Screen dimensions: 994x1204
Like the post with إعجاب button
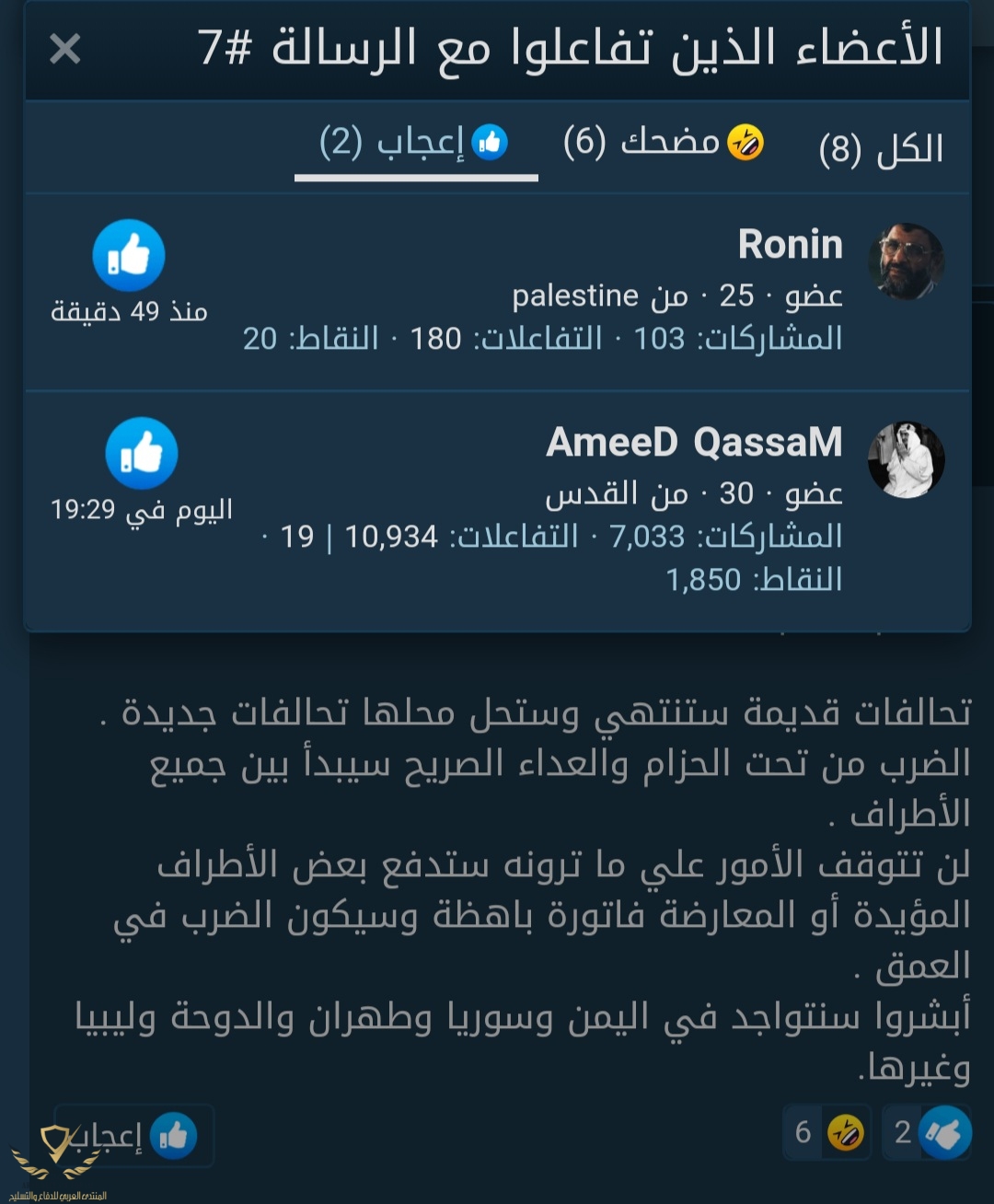[x=134, y=1136]
